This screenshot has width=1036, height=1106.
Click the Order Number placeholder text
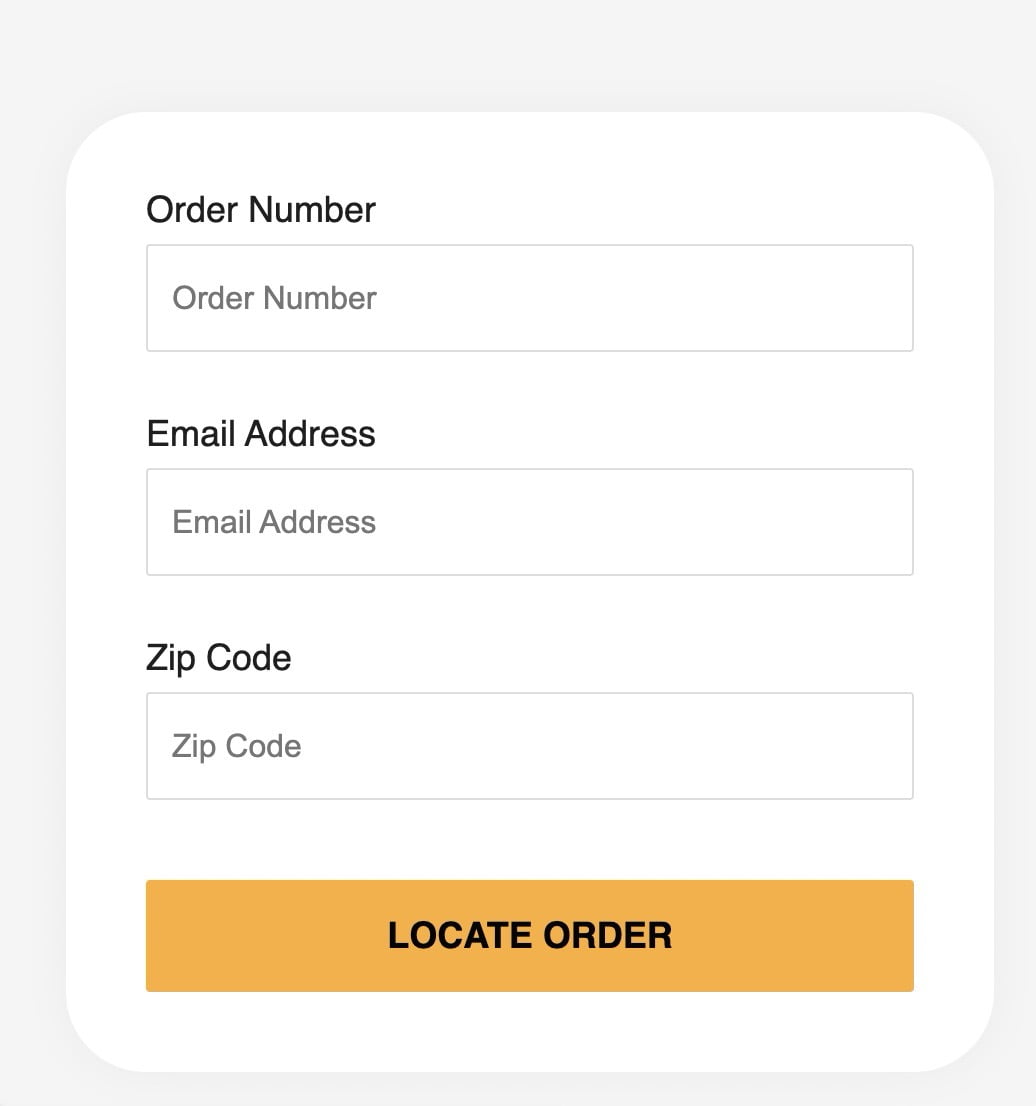tap(274, 297)
